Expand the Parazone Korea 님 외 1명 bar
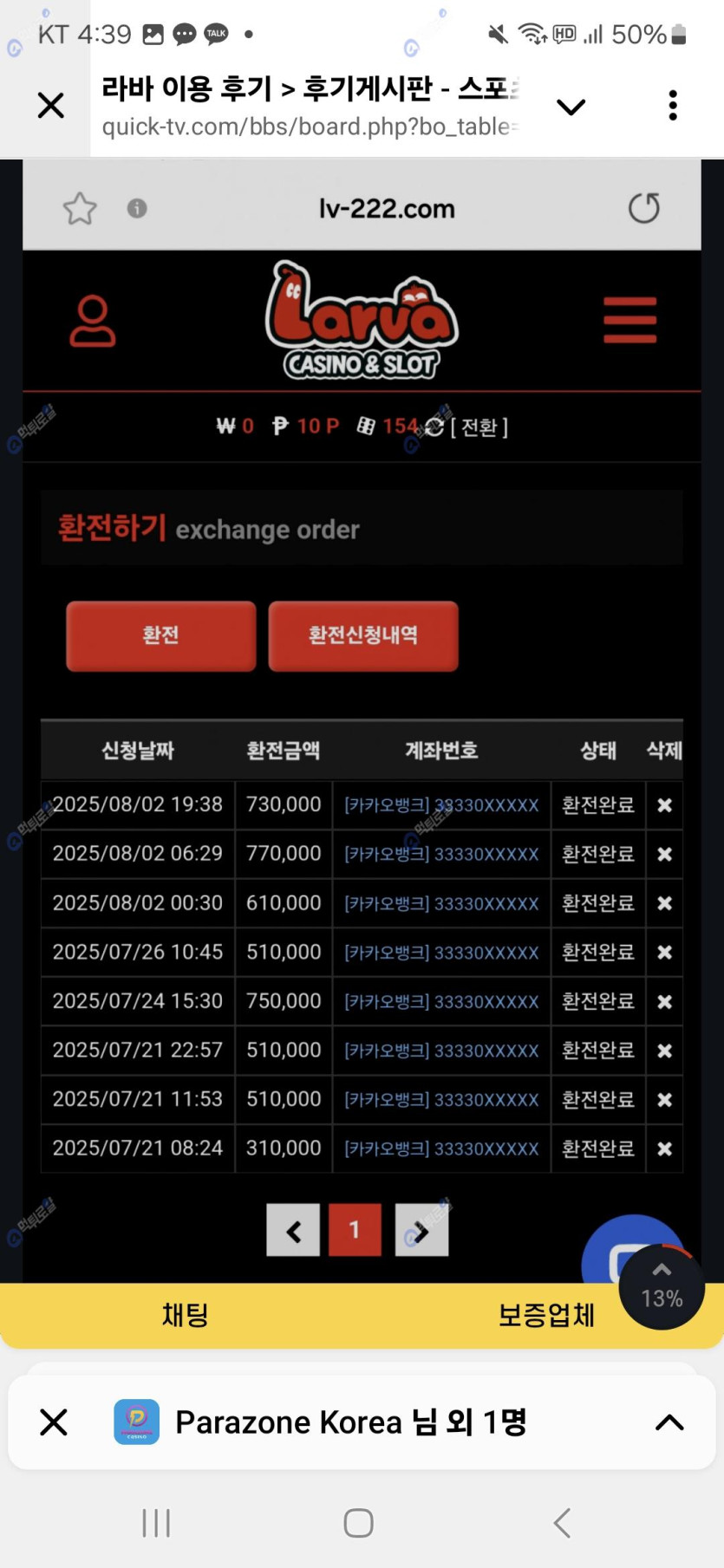Screen dimensions: 724x1568 (669, 1422)
